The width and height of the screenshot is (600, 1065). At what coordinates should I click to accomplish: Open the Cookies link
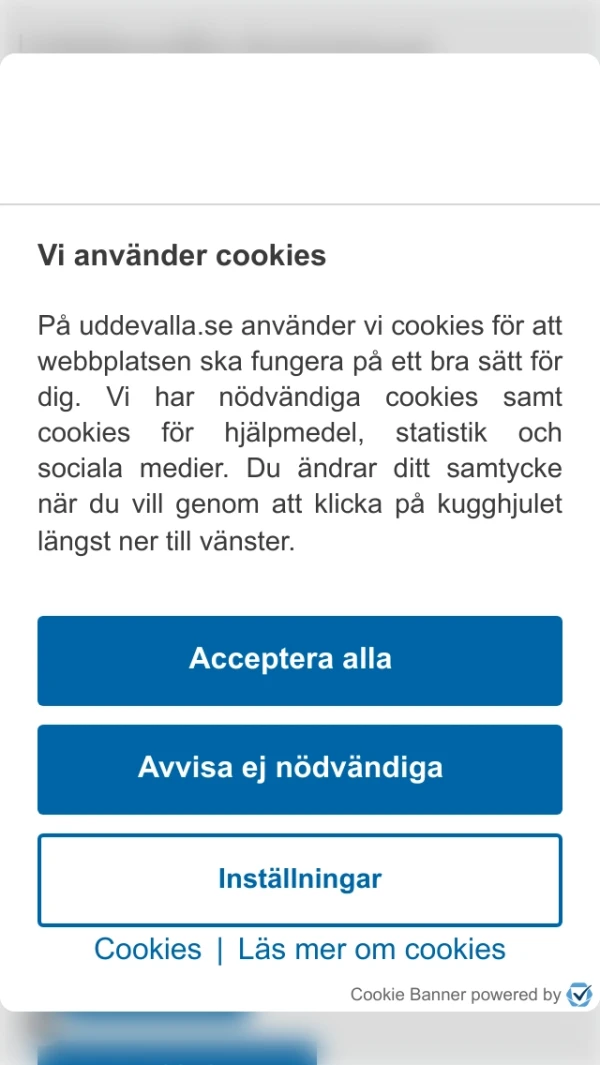tap(148, 949)
